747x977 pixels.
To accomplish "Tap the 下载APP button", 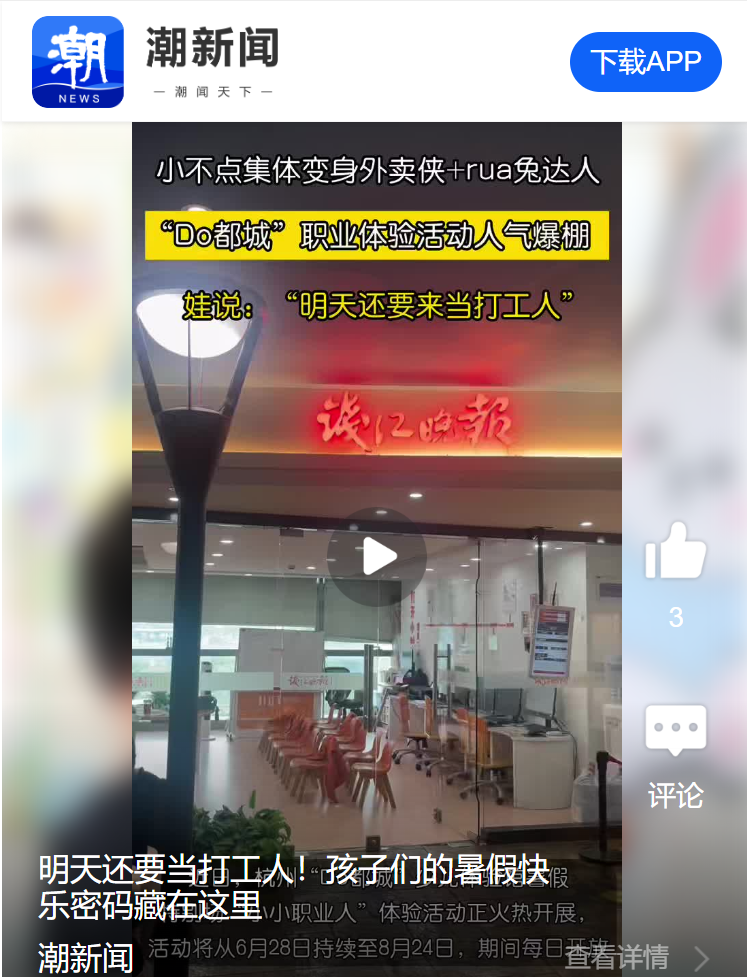I will [x=645, y=62].
